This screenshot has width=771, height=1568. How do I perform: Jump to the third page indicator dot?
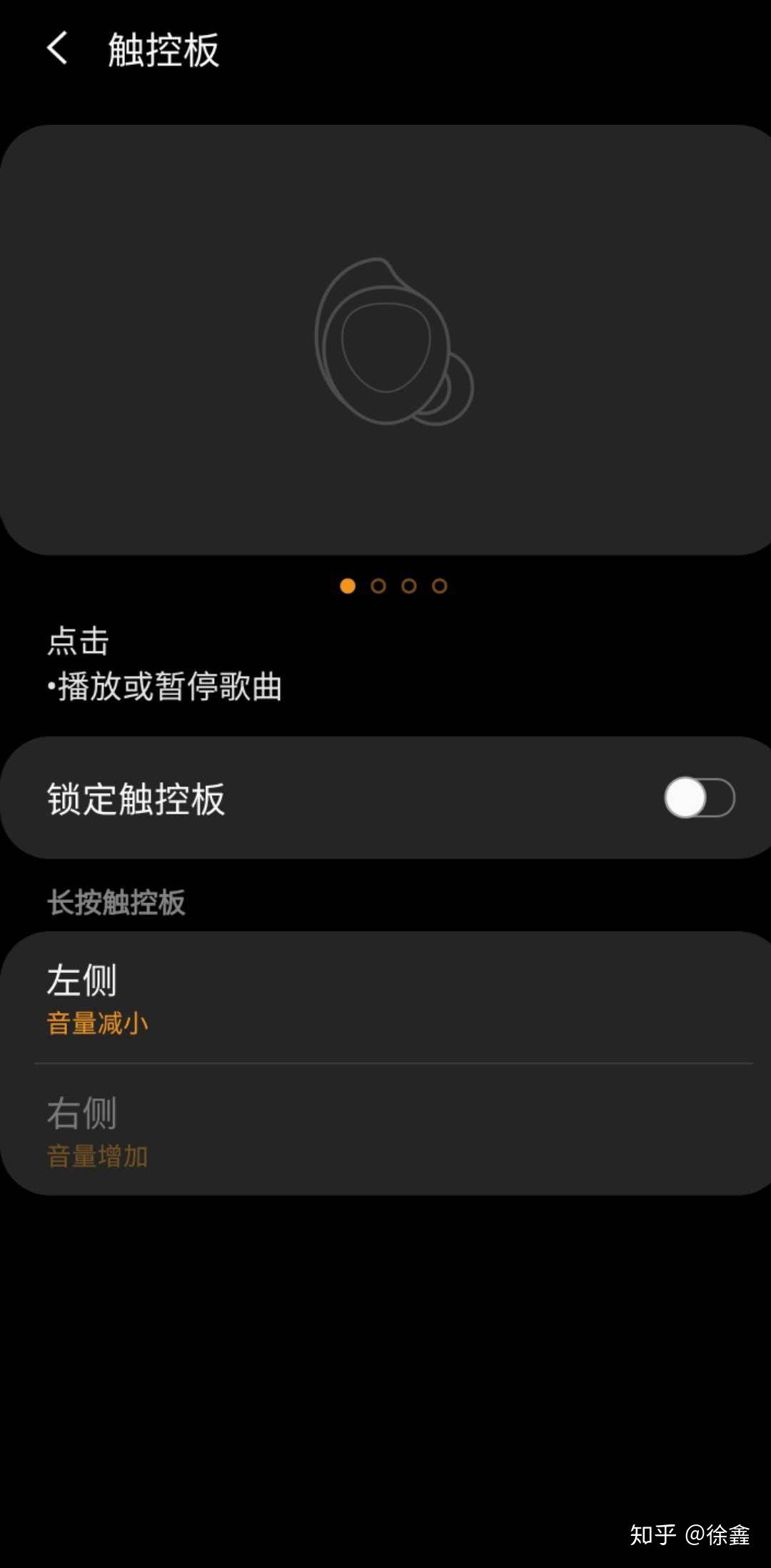[x=409, y=586]
